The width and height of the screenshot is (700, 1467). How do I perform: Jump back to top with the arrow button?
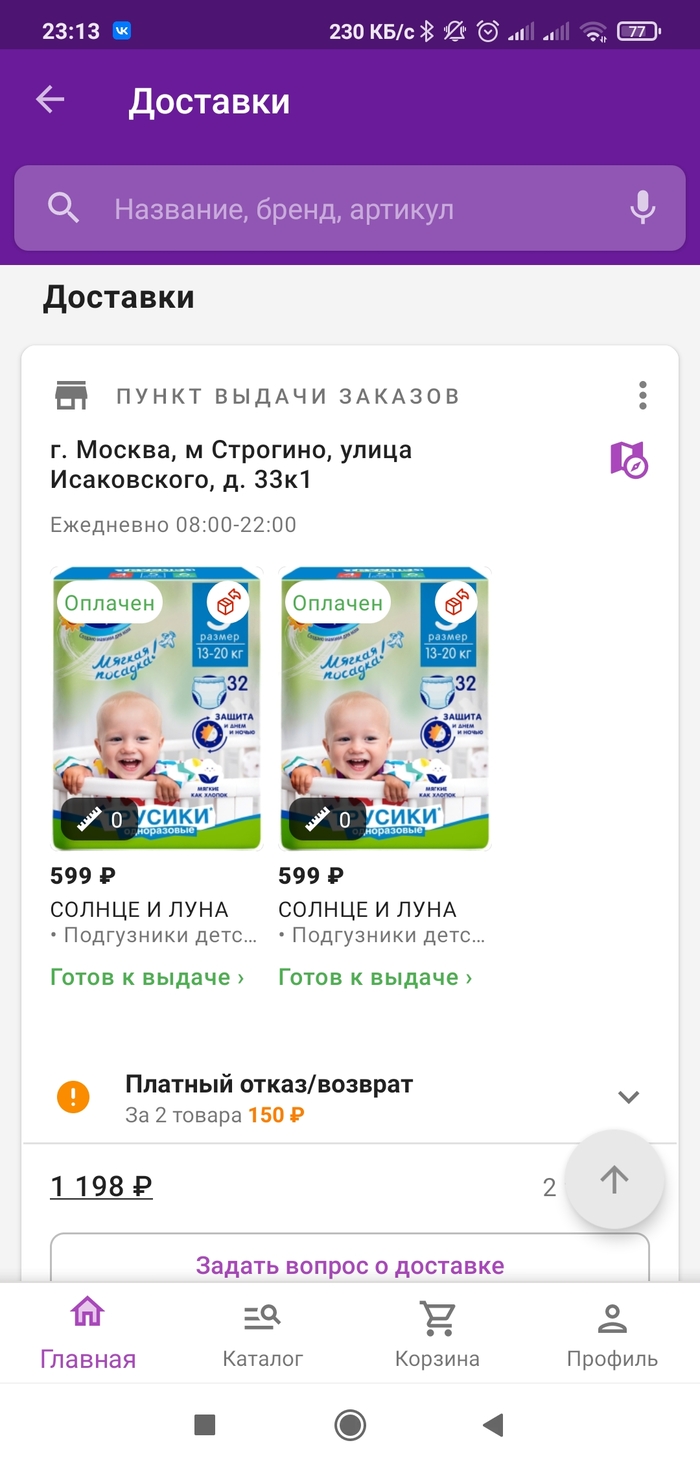614,1180
